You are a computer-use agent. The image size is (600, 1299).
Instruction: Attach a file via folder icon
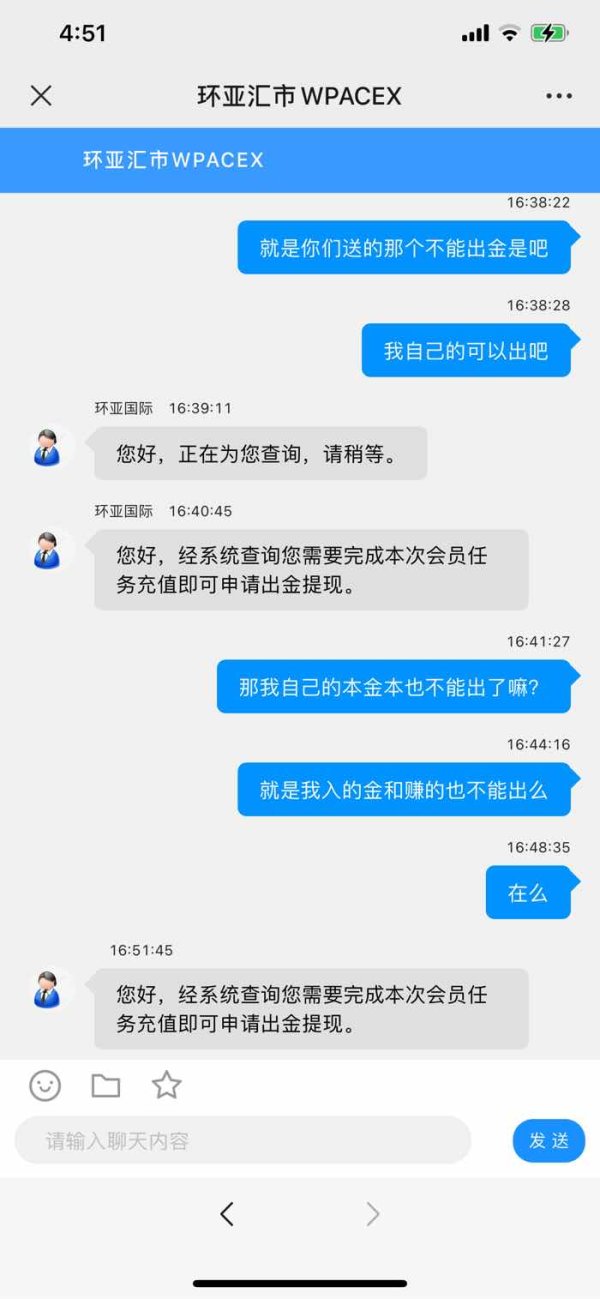[x=106, y=1085]
